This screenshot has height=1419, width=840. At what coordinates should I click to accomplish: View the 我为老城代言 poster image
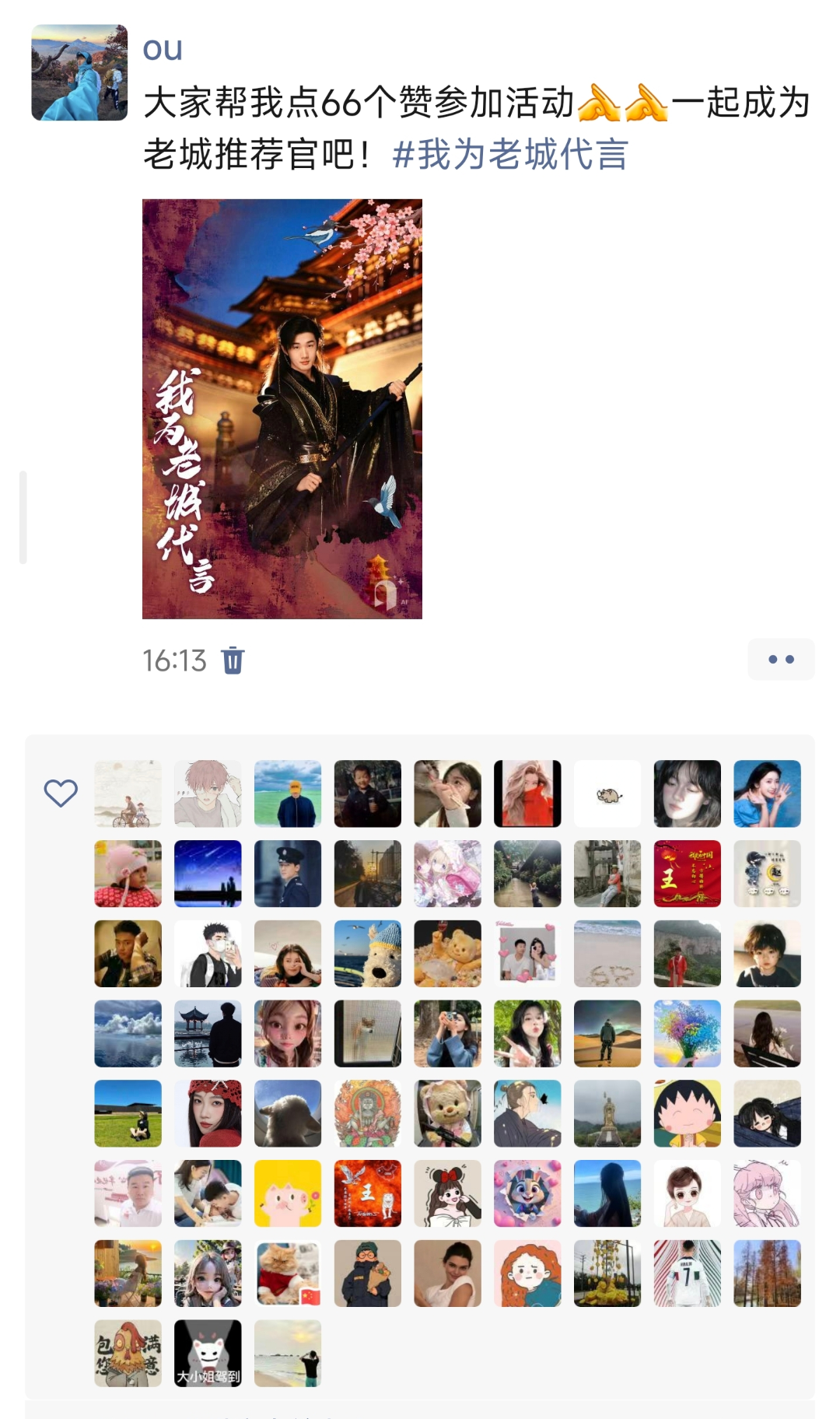click(x=282, y=409)
